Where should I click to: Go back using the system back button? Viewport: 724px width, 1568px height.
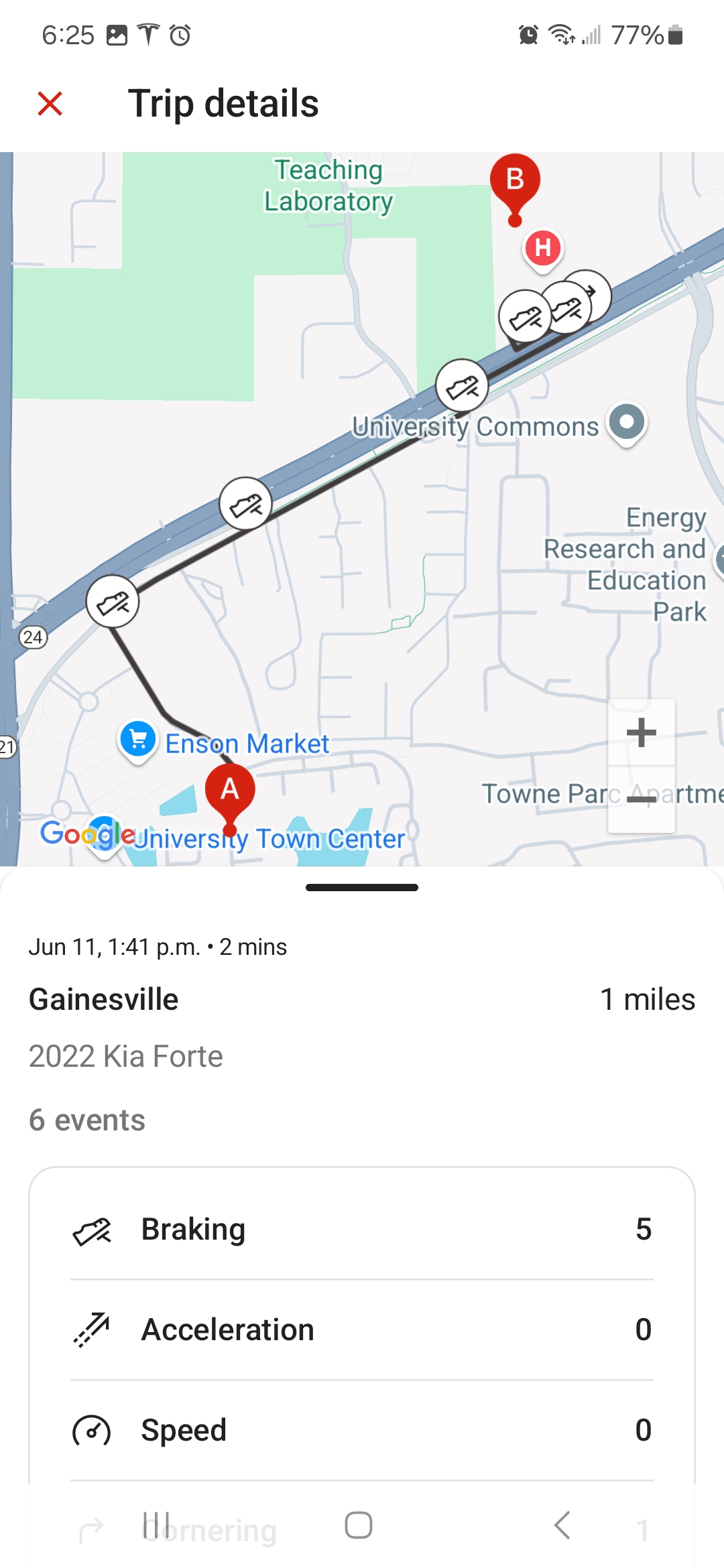click(562, 1526)
